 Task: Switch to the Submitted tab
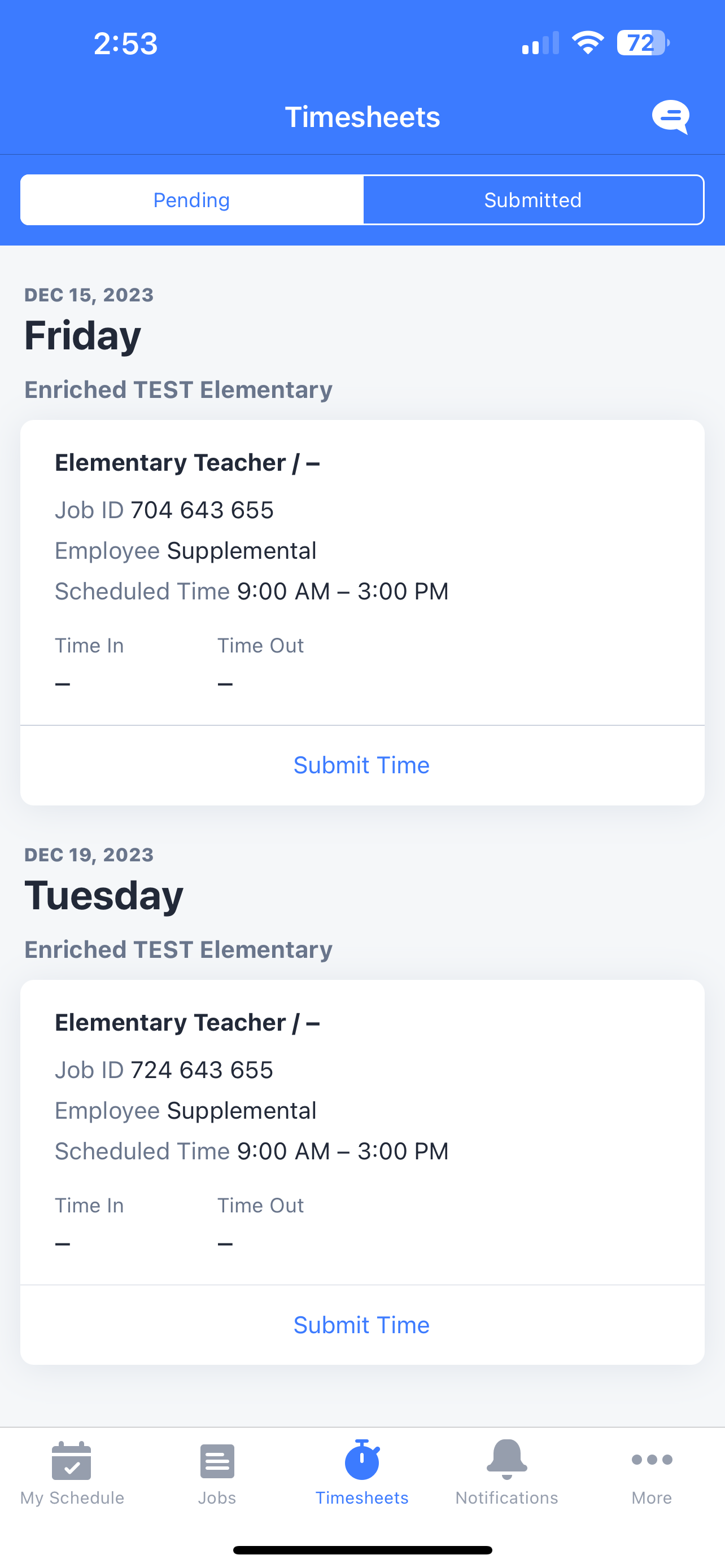pyautogui.click(x=532, y=200)
